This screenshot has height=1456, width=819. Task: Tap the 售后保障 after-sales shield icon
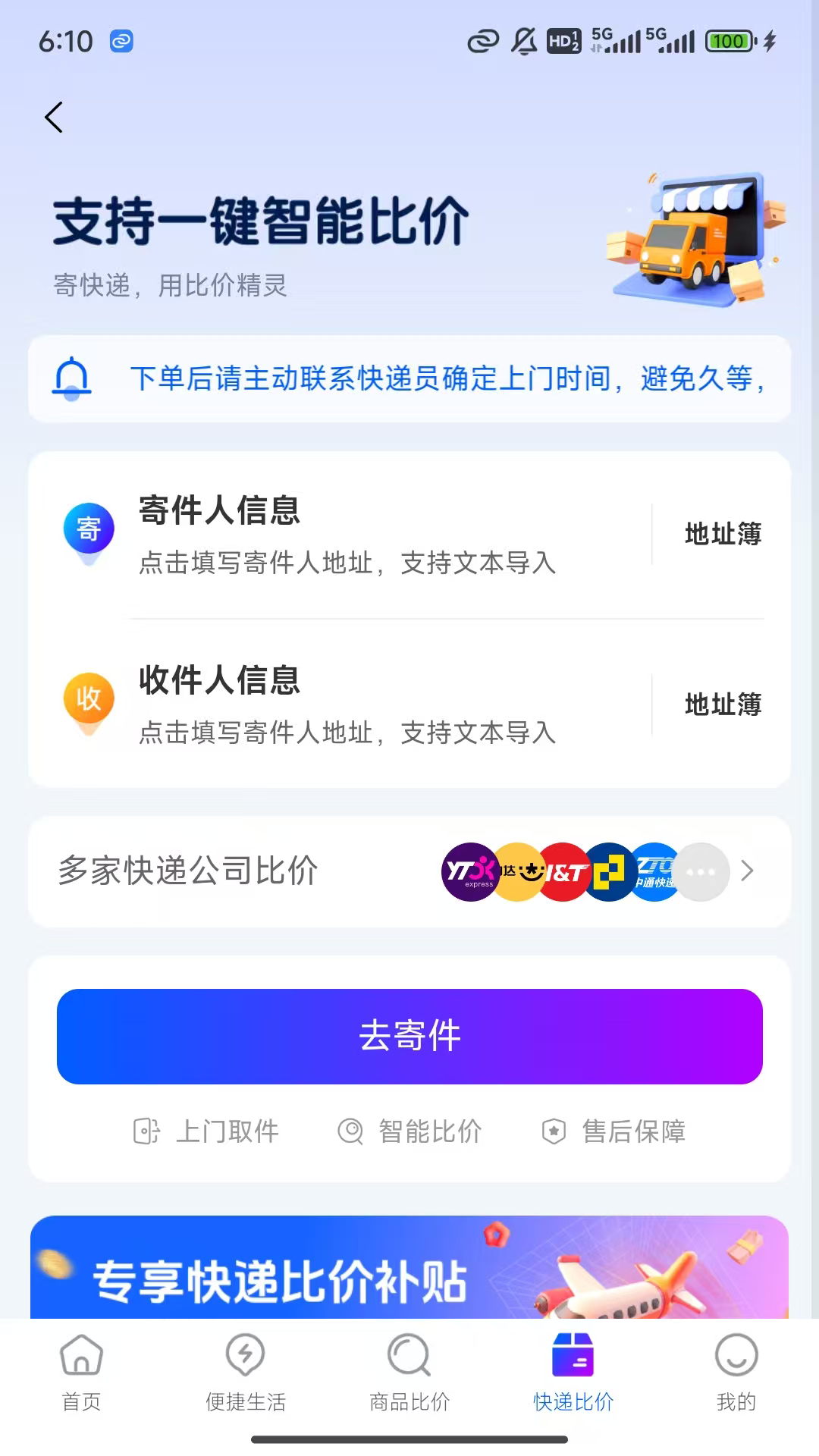point(554,1130)
